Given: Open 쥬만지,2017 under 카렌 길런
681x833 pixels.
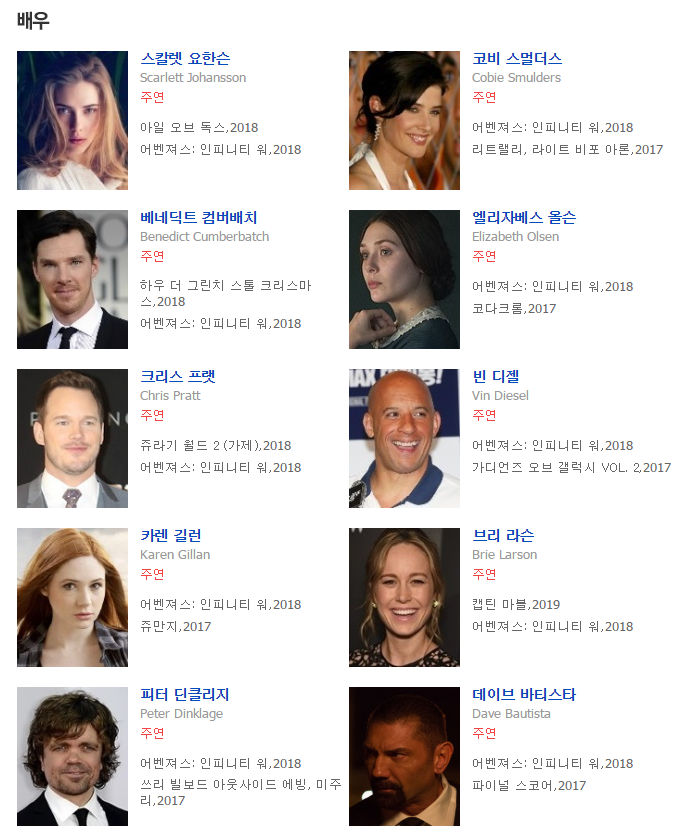Looking at the screenshot, I should pyautogui.click(x=175, y=626).
